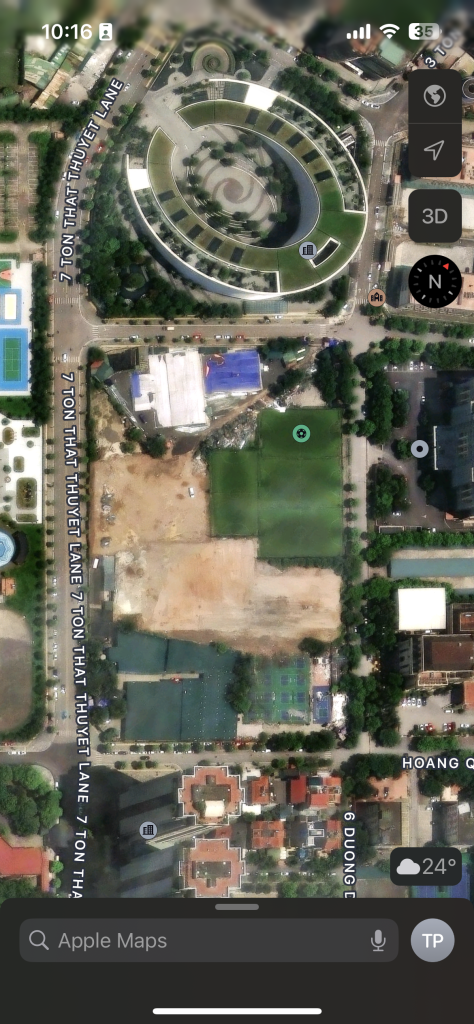Center map on current location arrow
Image resolution: width=474 pixels, height=1024 pixels.
click(434, 150)
